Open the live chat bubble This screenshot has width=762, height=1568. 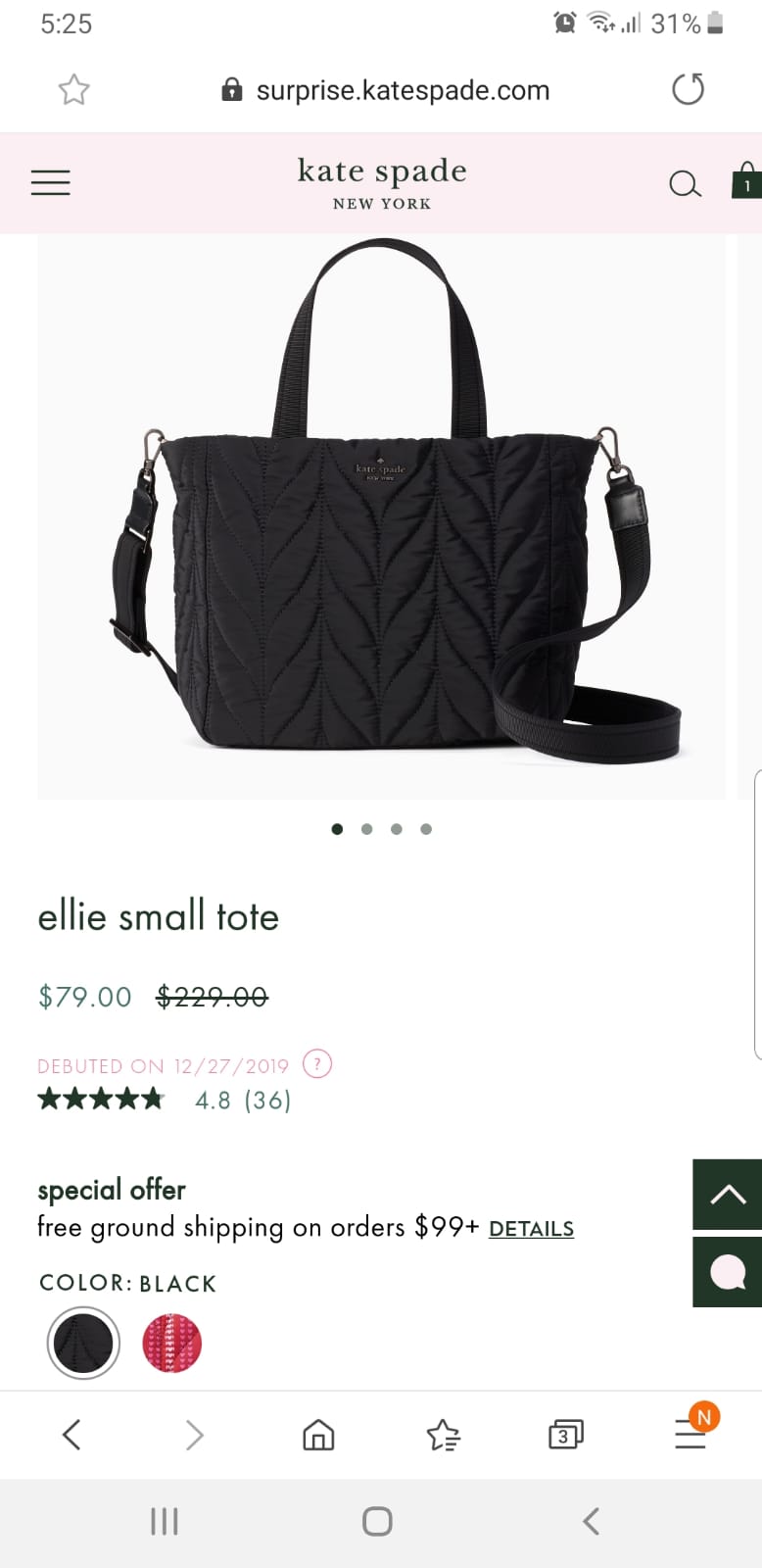click(727, 1272)
